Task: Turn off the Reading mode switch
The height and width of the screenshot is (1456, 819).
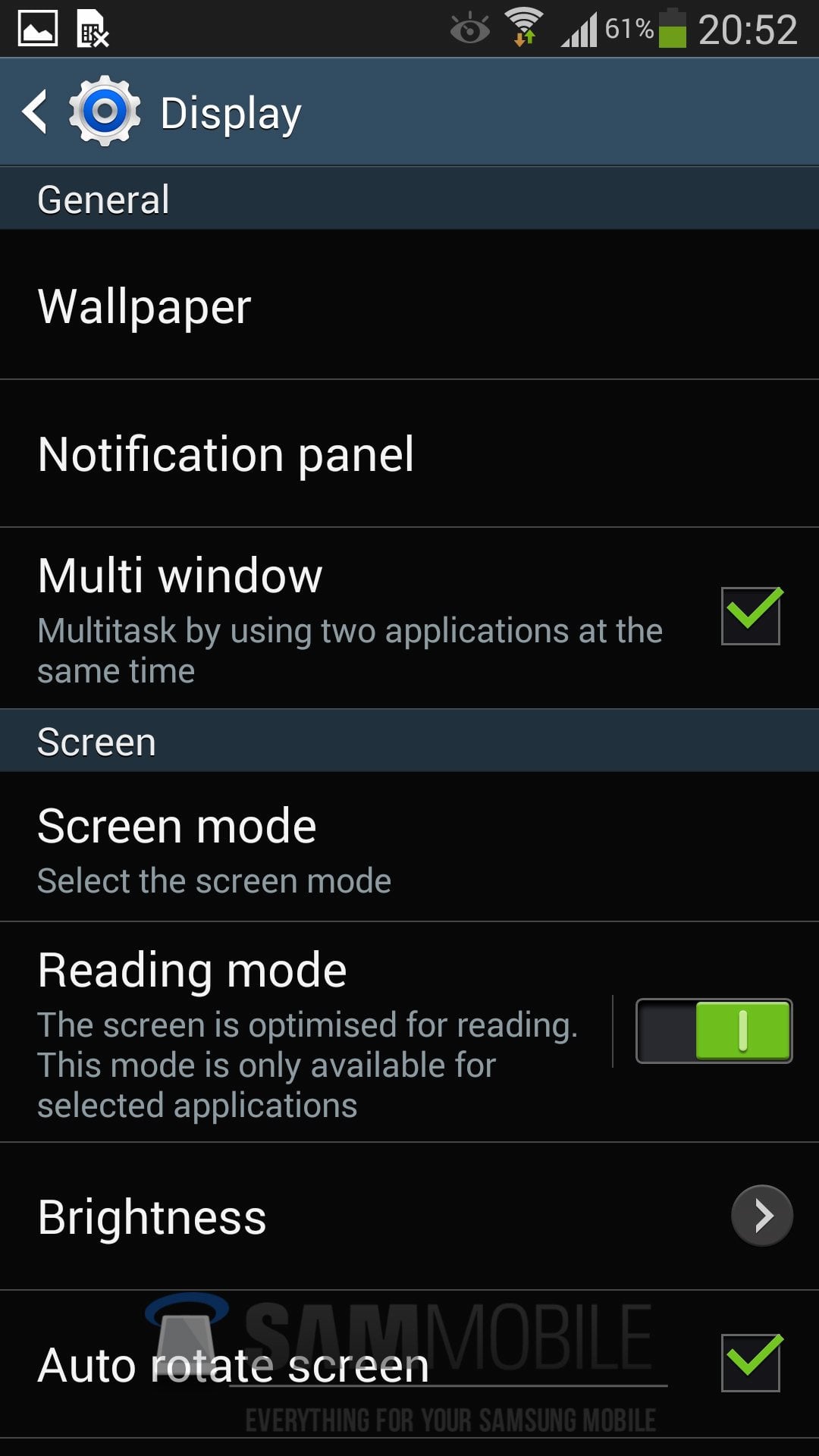Action: 714,1031
